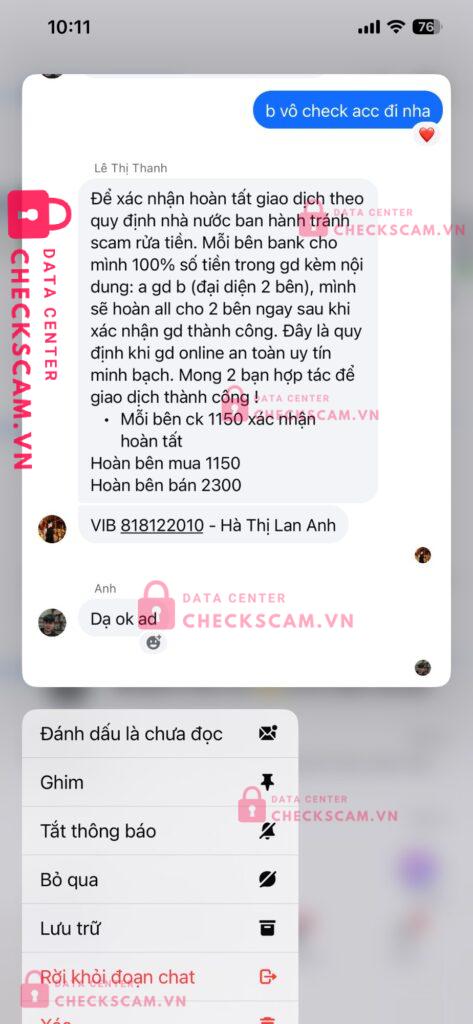This screenshot has width=473, height=1024.
Task: Select "Đánh dấu là chưa đọc" option
Action: [160, 733]
